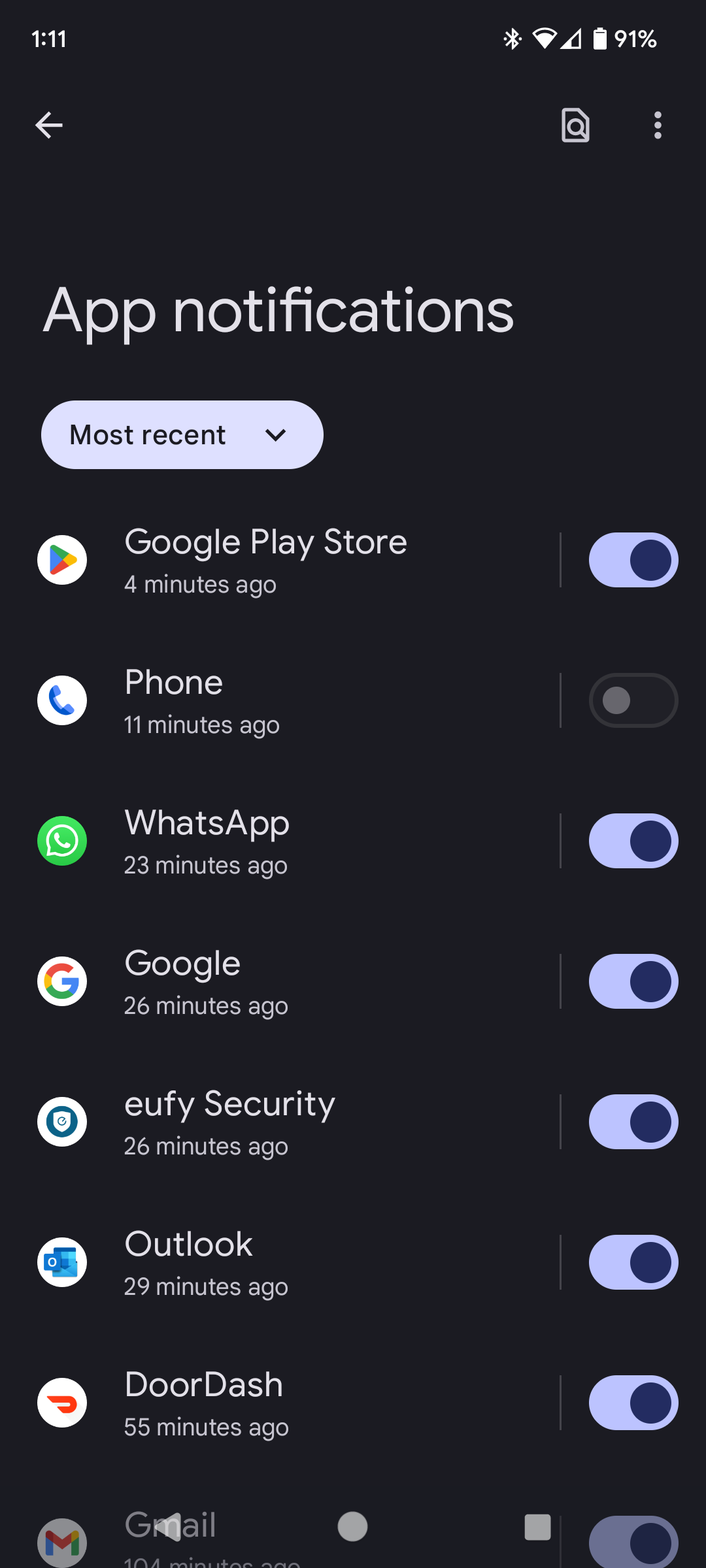Switch off Google app notifications
Viewport: 706px width, 1568px height.
(633, 981)
